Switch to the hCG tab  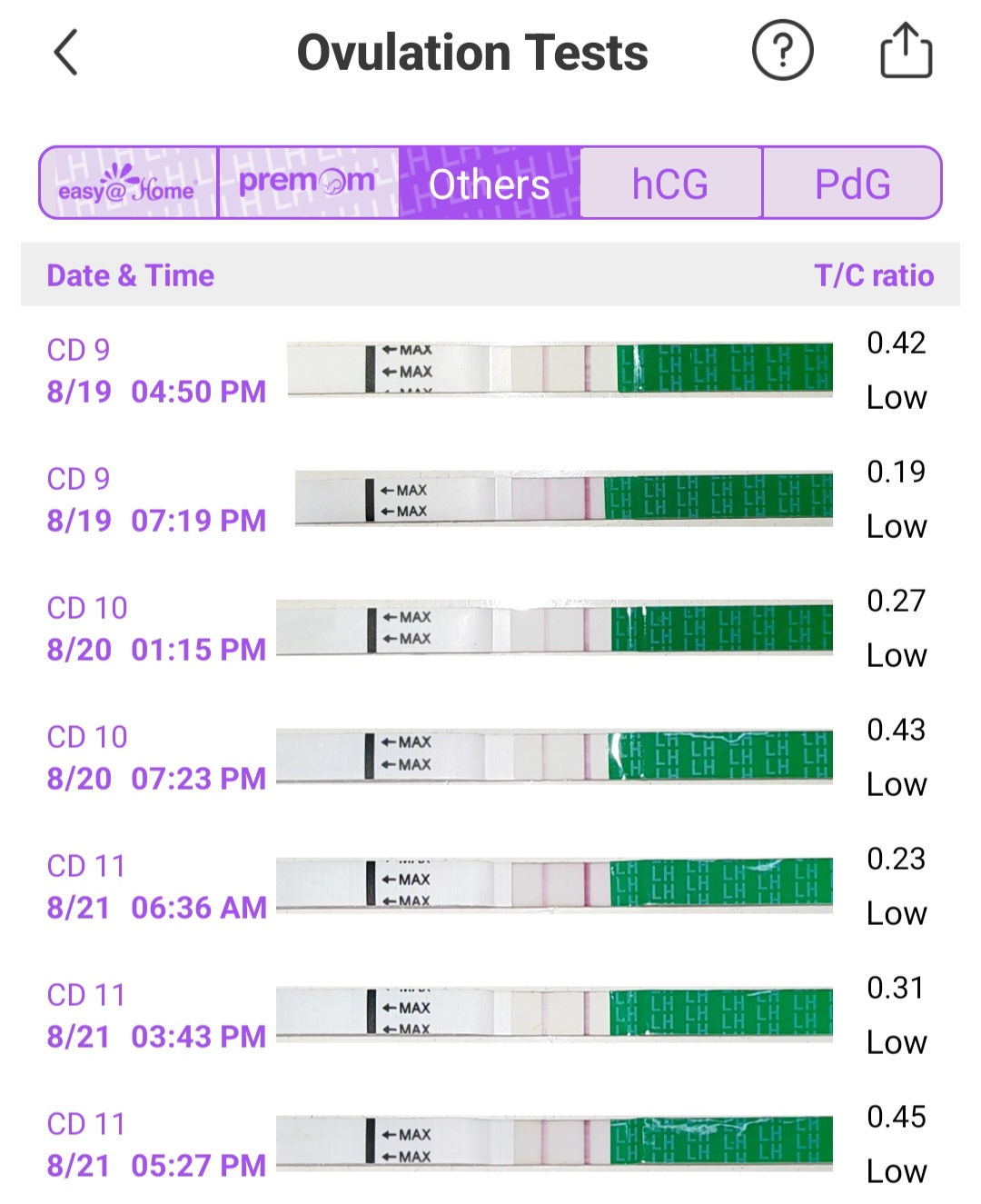[x=669, y=182]
